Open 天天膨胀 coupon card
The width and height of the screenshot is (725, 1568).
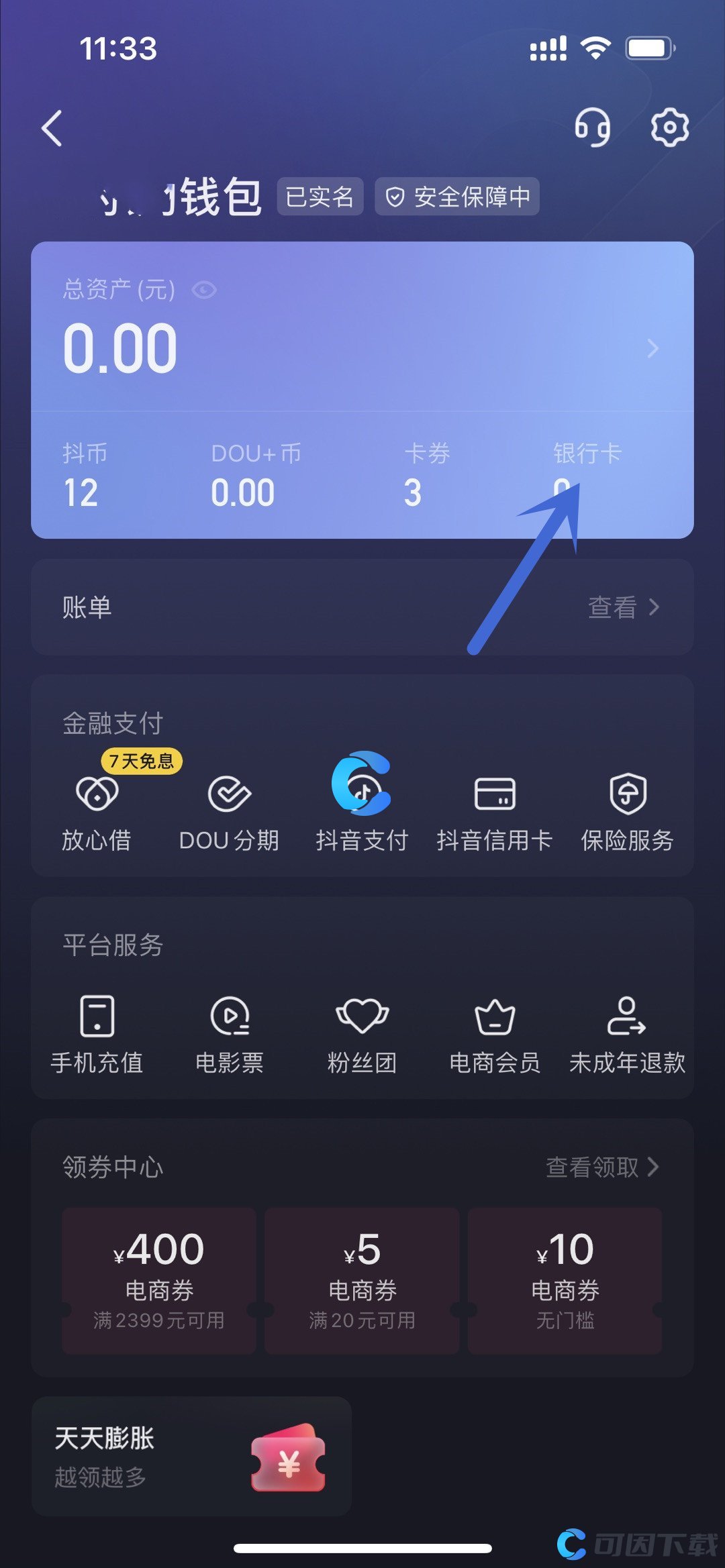pos(191,1456)
